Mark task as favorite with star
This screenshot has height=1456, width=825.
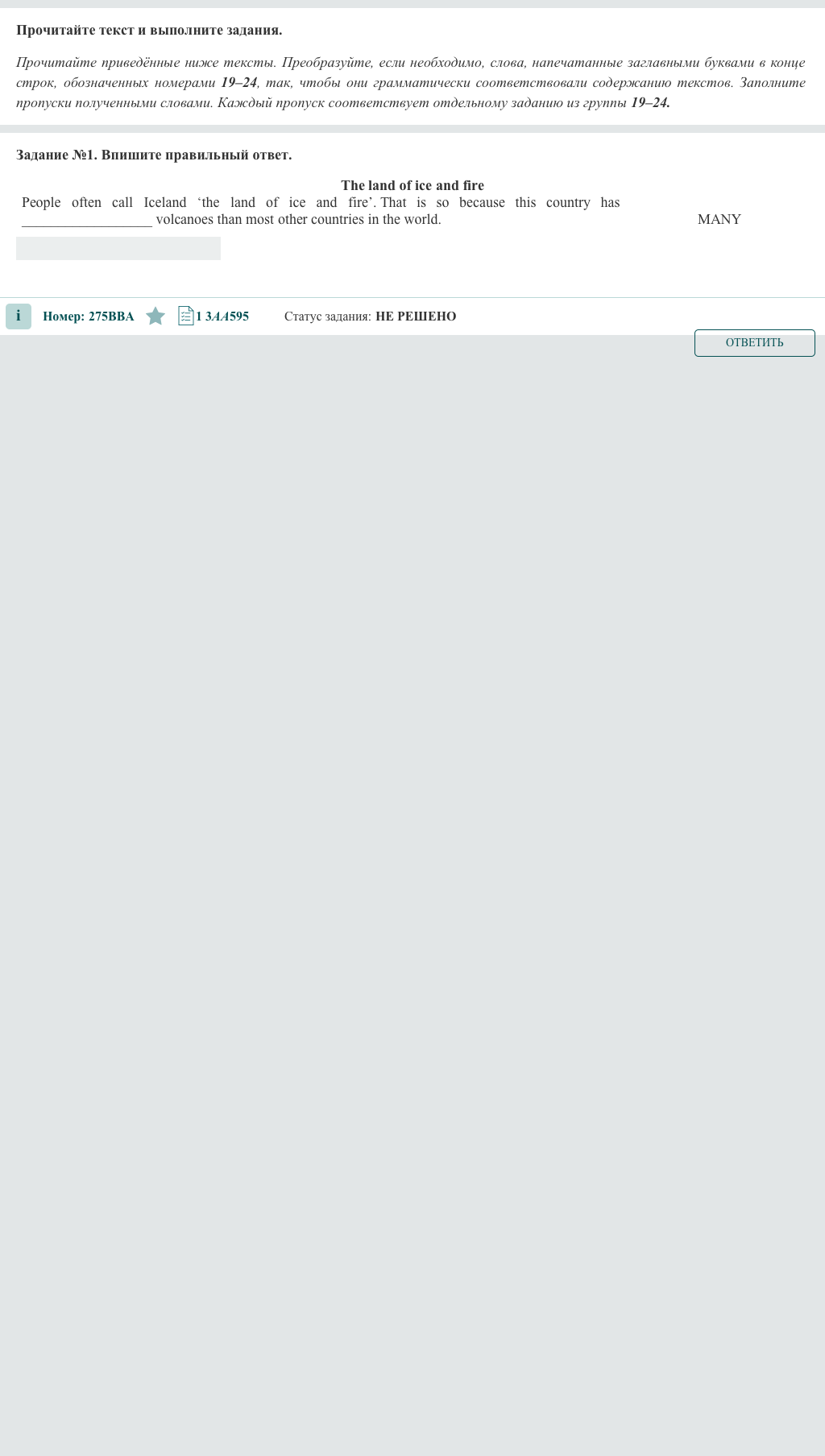(155, 316)
